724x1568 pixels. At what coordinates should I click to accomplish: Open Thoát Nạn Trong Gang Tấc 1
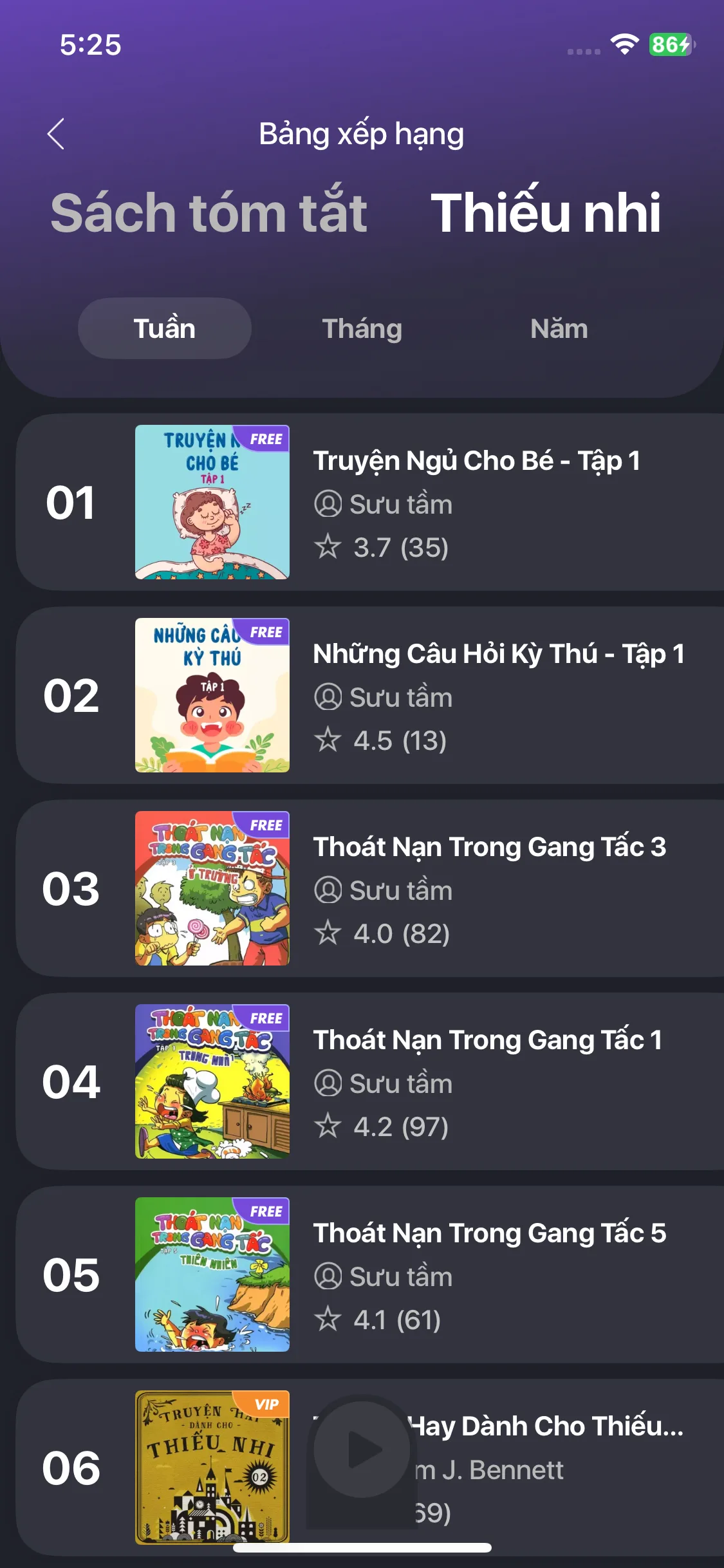(x=487, y=1040)
